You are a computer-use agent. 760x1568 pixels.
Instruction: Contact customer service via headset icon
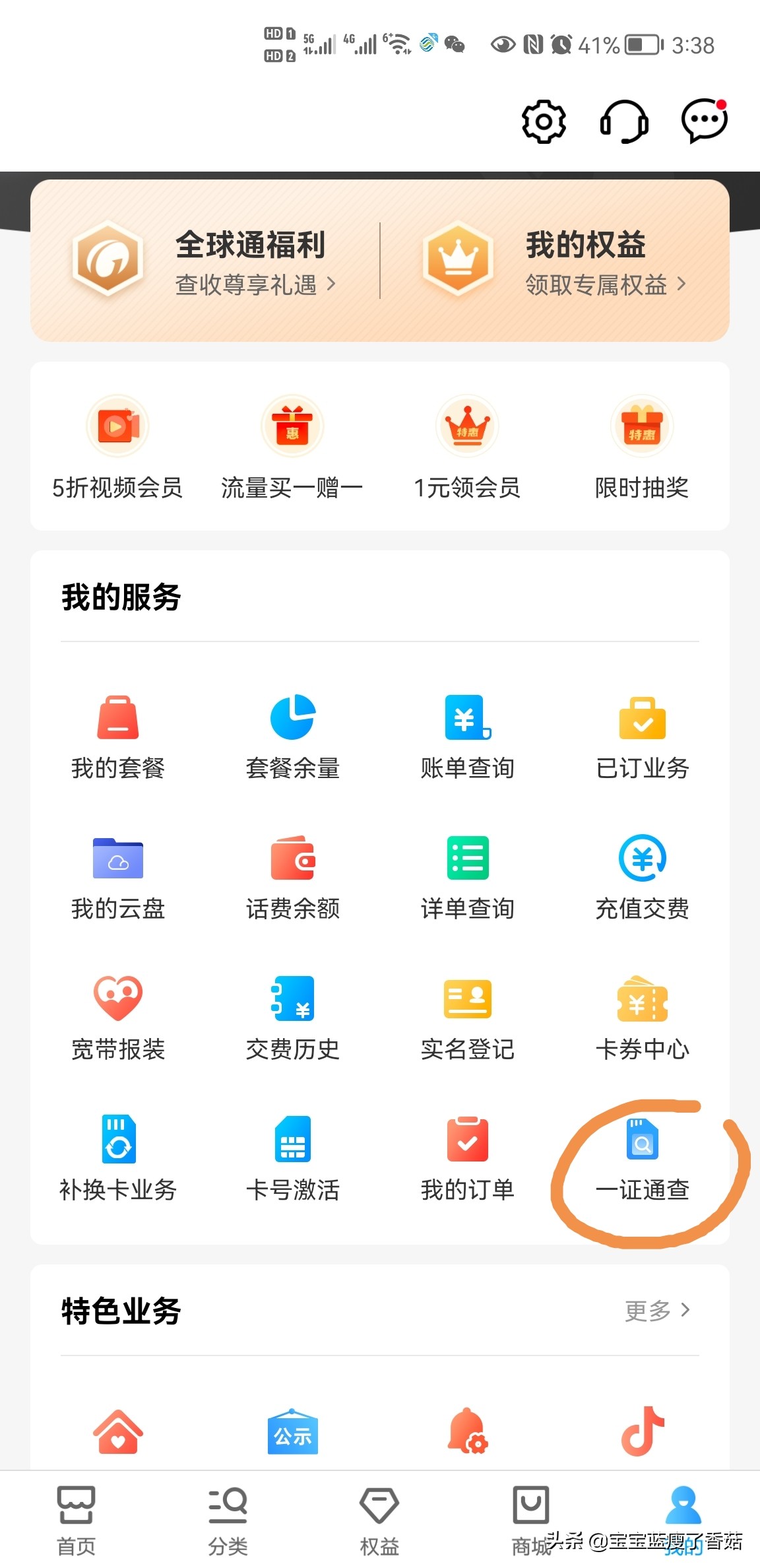(623, 121)
